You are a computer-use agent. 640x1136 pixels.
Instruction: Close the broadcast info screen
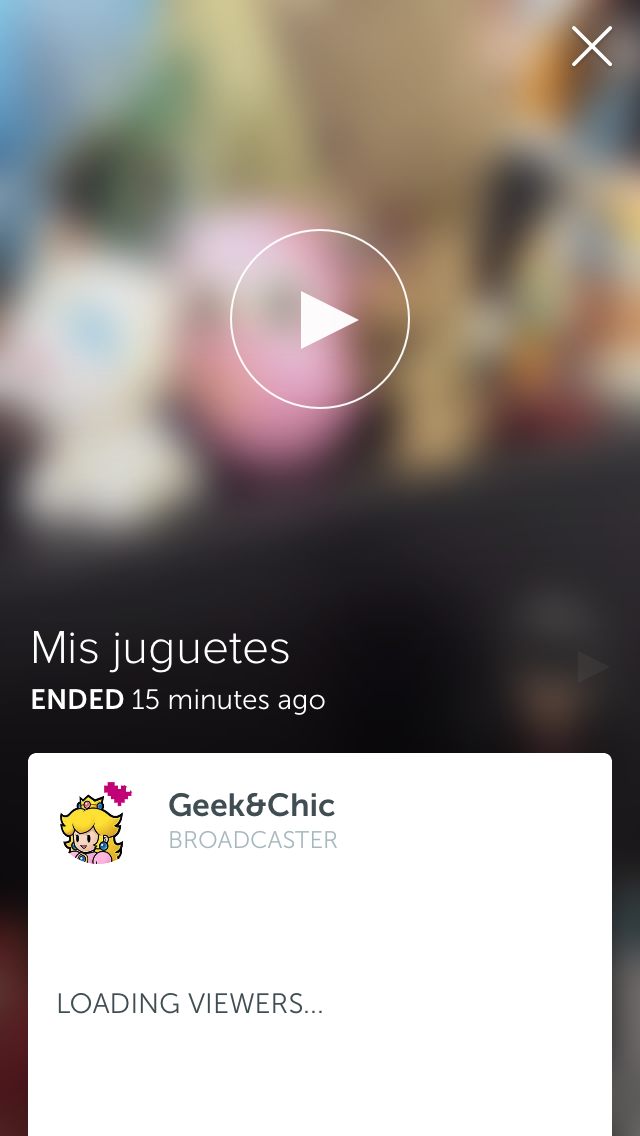point(591,47)
